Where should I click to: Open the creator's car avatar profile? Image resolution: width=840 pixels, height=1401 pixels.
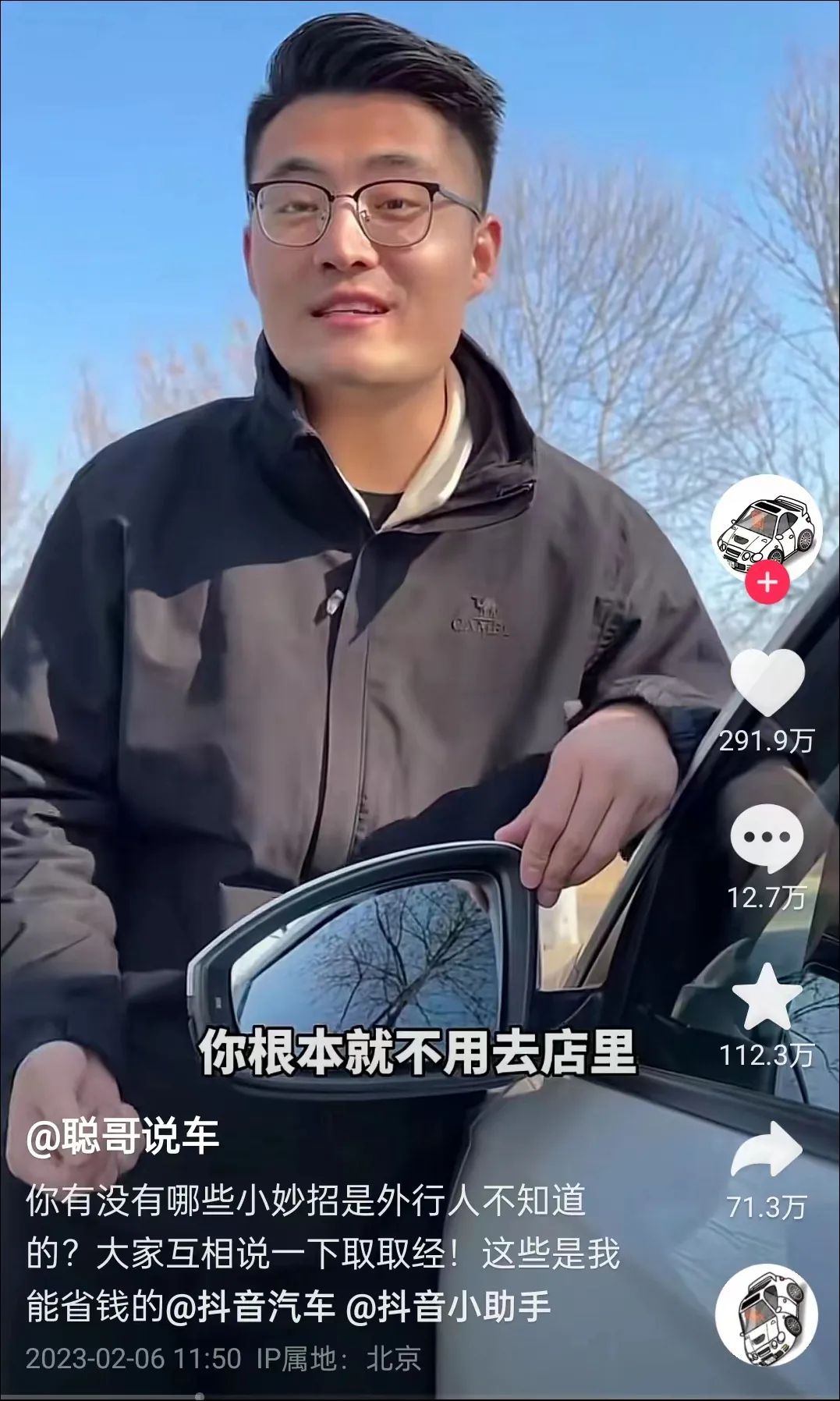click(766, 527)
